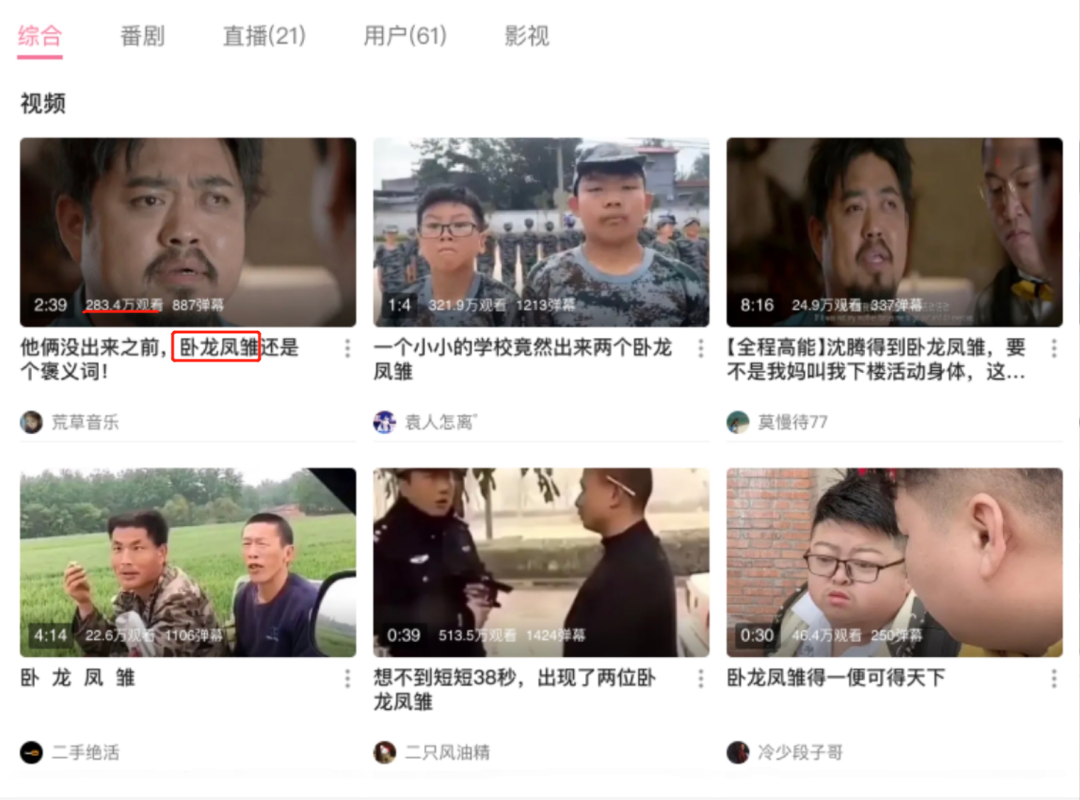Viewport: 1080px width, 800px height.
Task: Play the 4:14 video 卧 龙 凤 雏
Action: click(188, 562)
